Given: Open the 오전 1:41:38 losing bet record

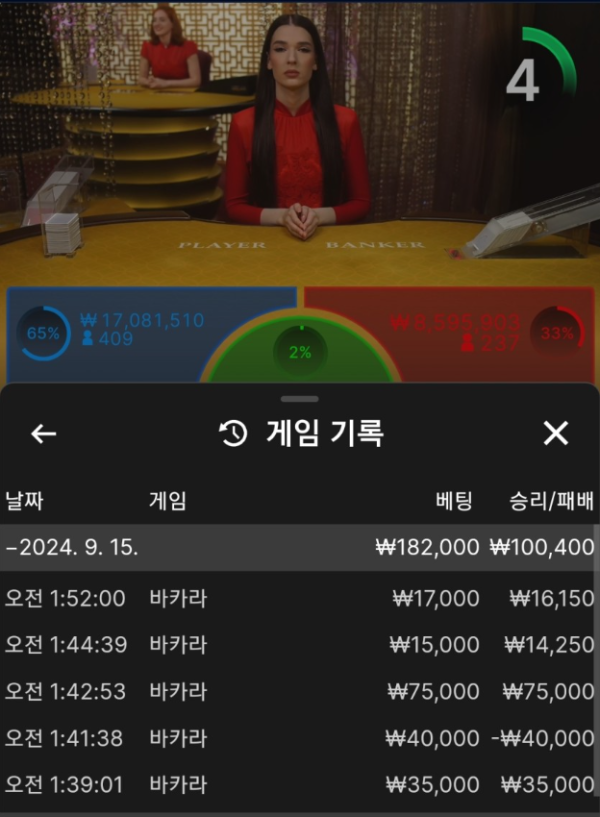Looking at the screenshot, I should click(299, 738).
